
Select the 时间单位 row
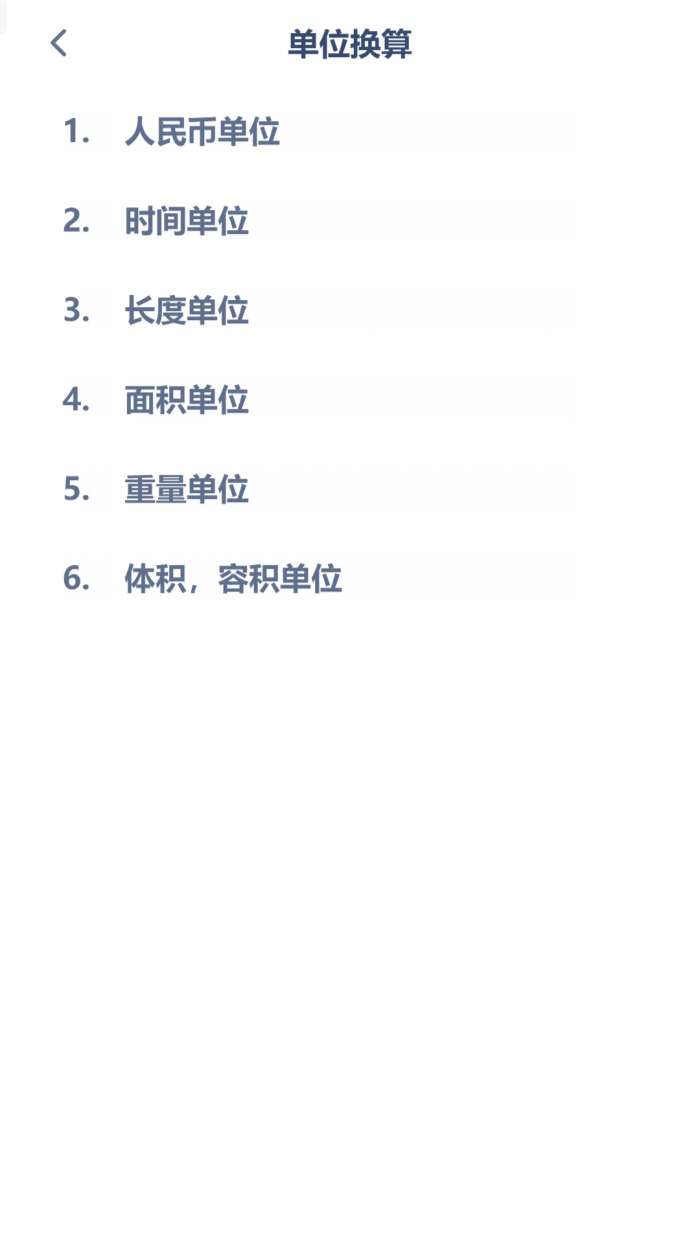click(187, 221)
